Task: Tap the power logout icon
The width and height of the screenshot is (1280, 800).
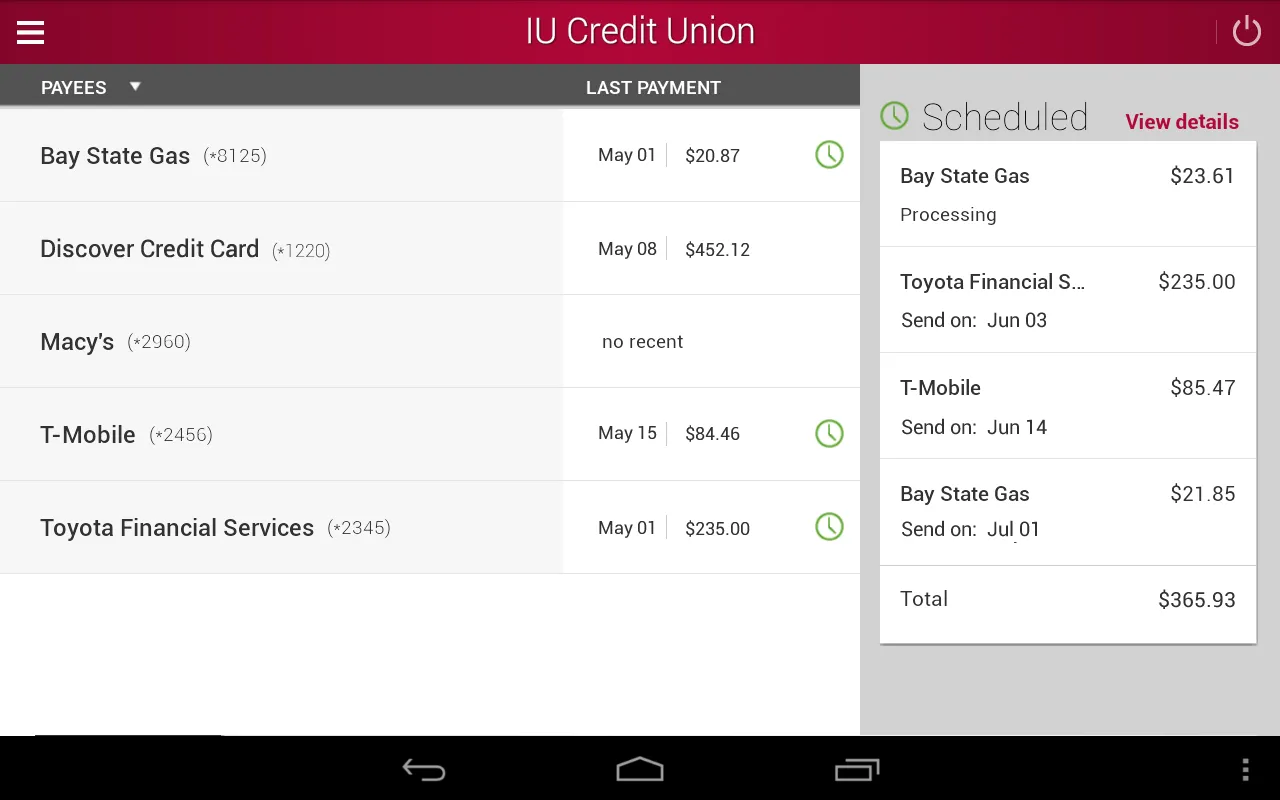Action: [x=1246, y=32]
